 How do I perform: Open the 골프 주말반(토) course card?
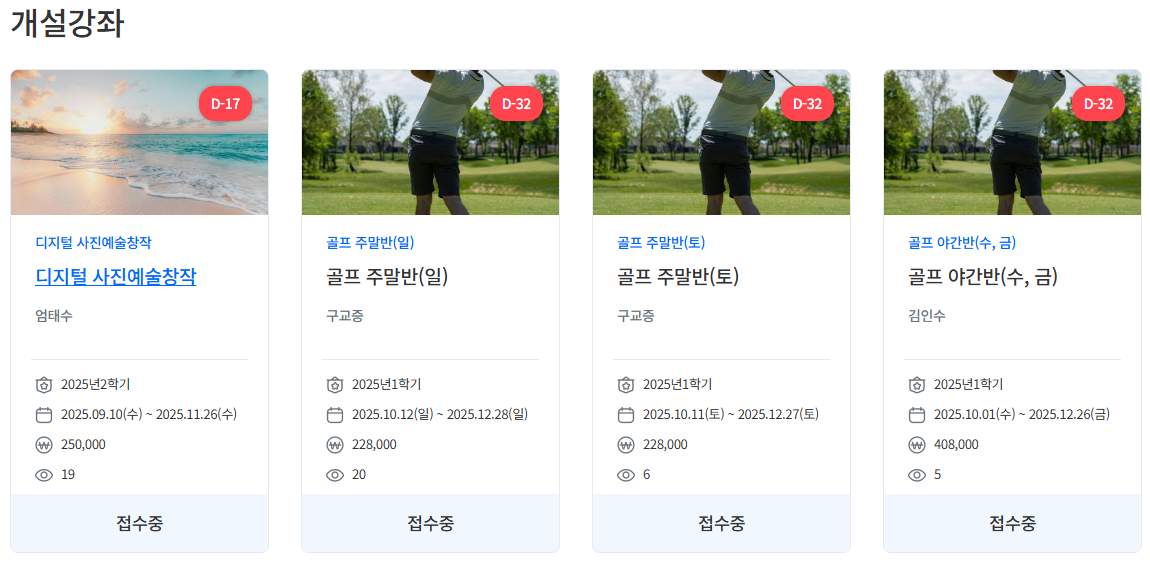point(679,277)
